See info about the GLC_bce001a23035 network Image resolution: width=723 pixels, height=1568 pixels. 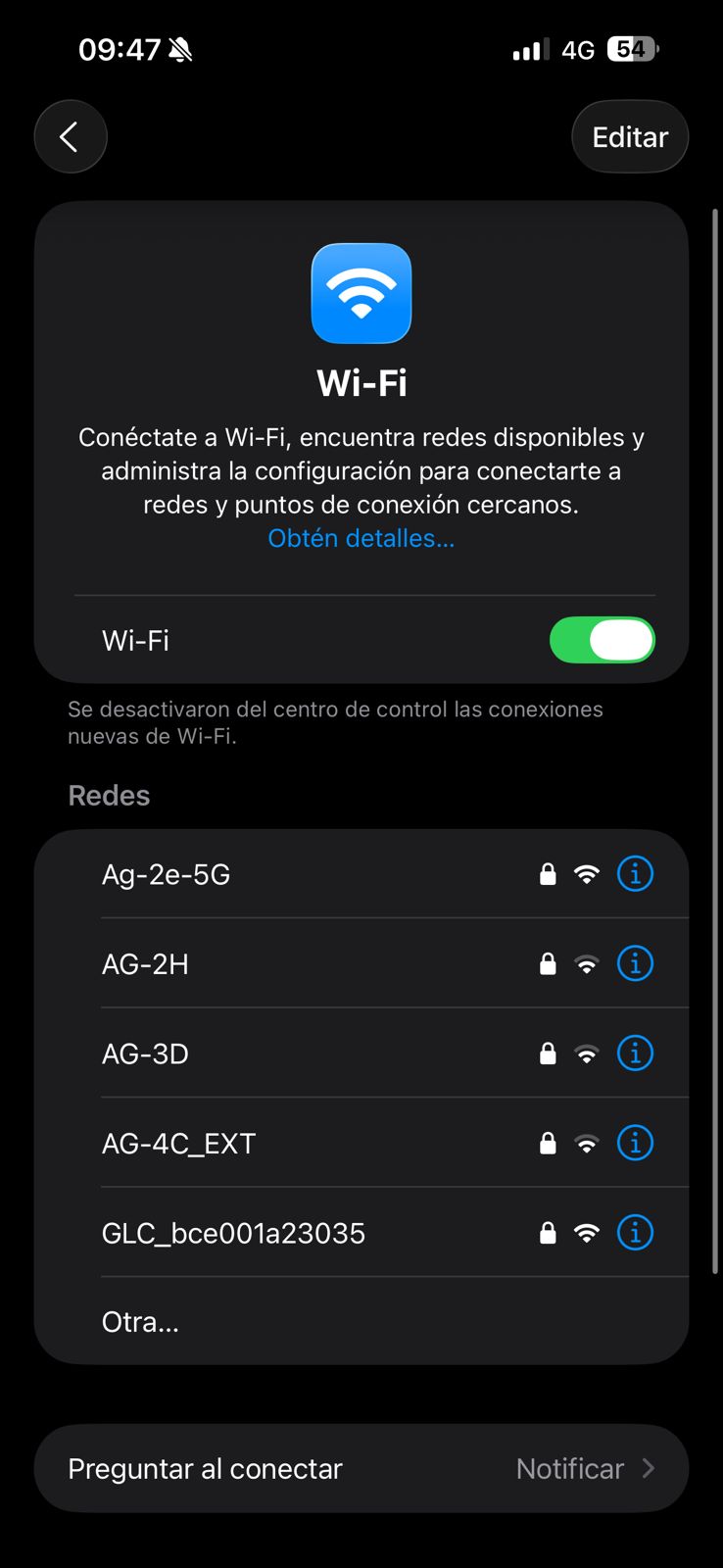635,1233
